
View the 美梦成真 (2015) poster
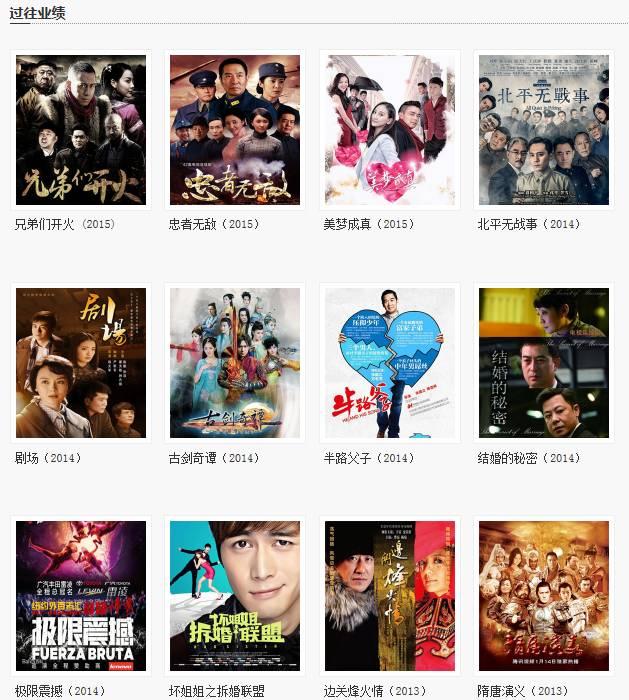pyautogui.click(x=389, y=130)
